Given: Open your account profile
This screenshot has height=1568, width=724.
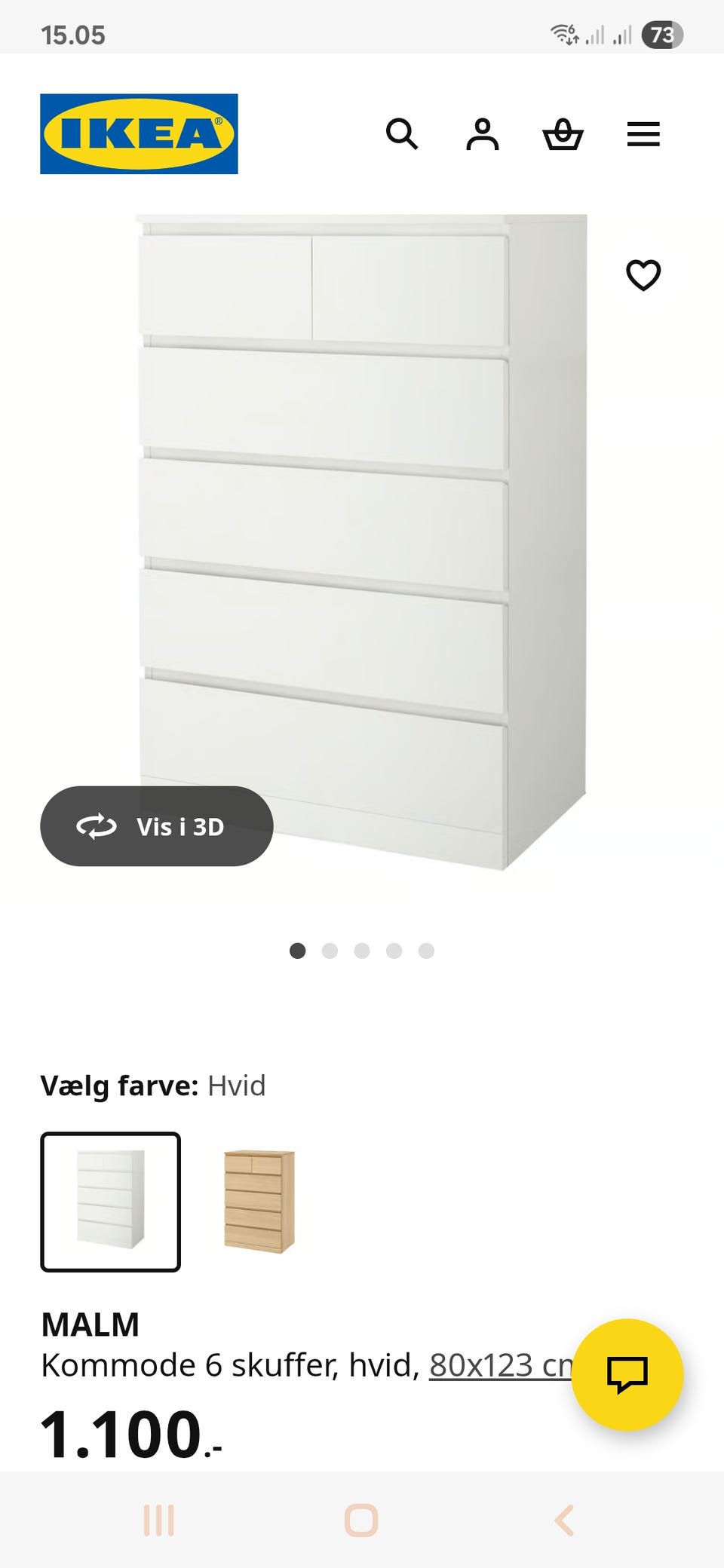Looking at the screenshot, I should (483, 134).
